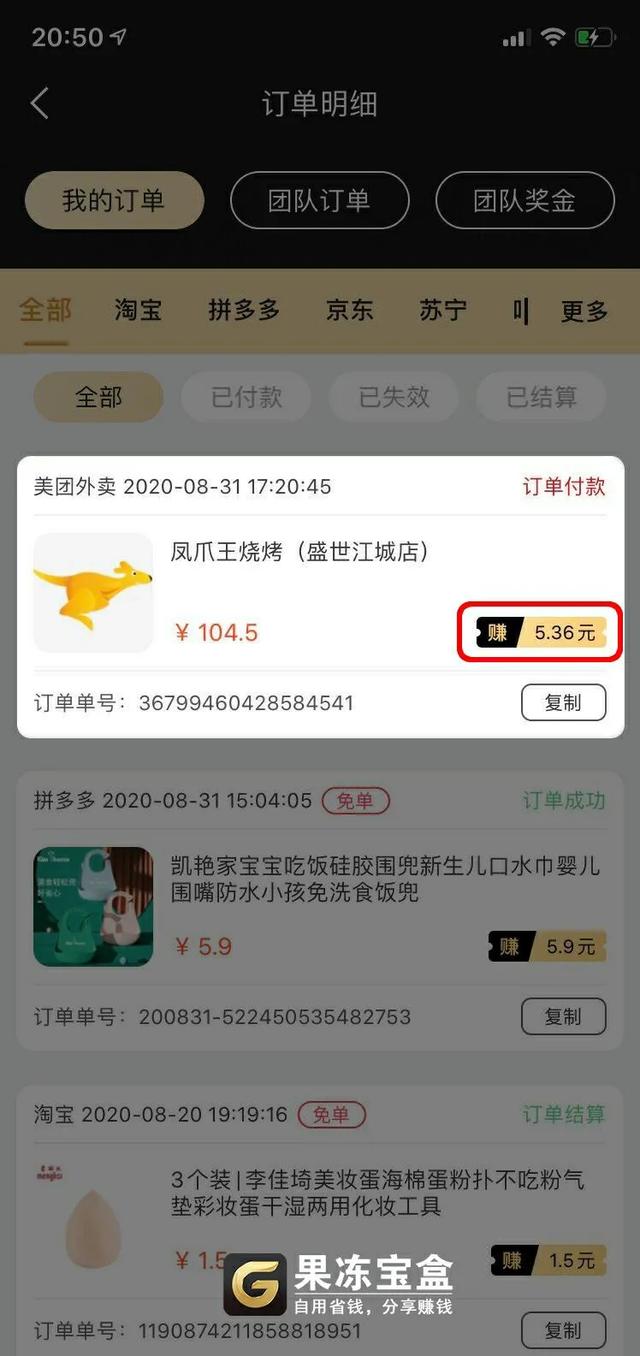Switch to the 拼多多 tab
This screenshot has width=640, height=1356.
point(244,310)
